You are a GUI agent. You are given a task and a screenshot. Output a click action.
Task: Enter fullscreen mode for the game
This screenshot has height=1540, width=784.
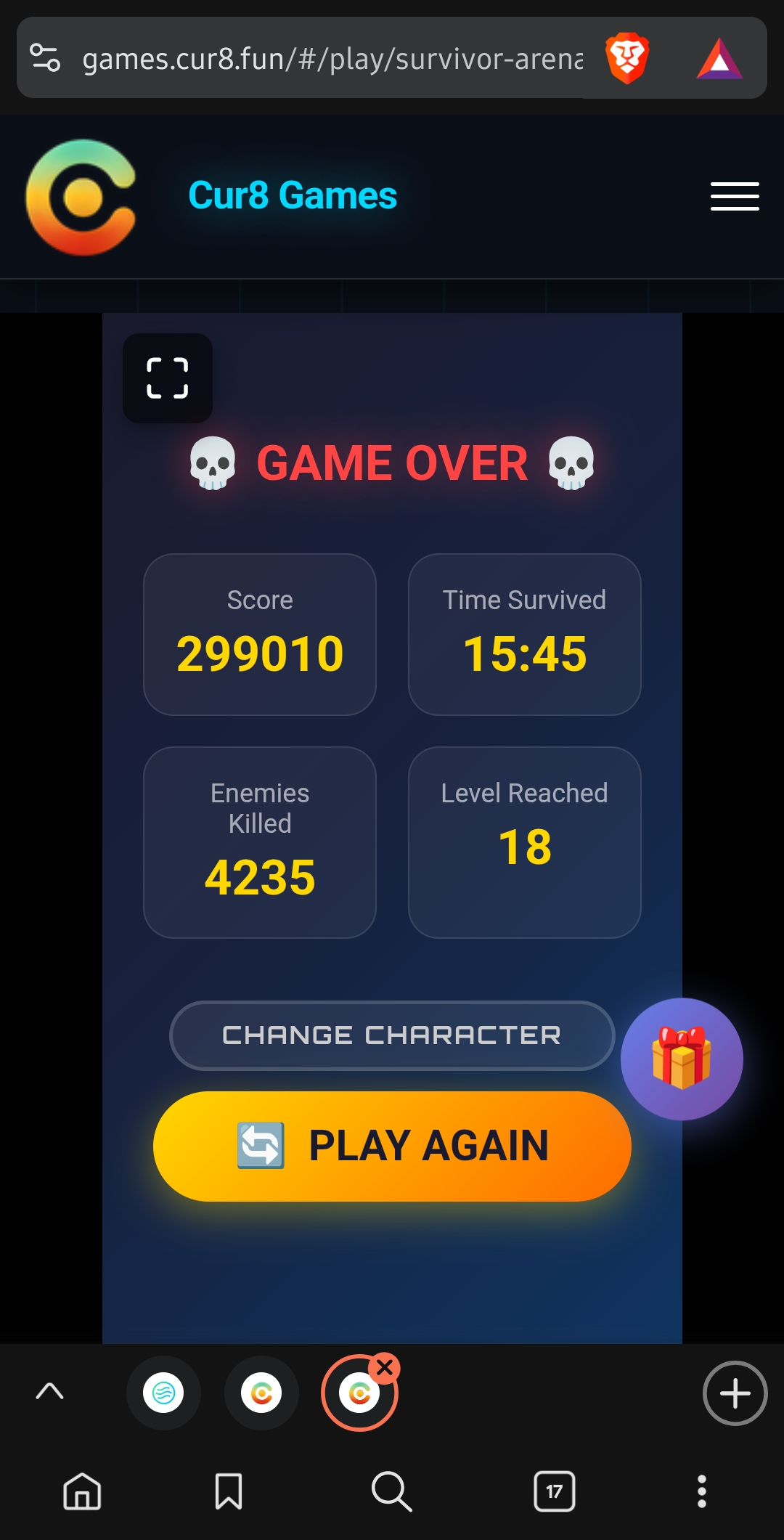pos(168,378)
